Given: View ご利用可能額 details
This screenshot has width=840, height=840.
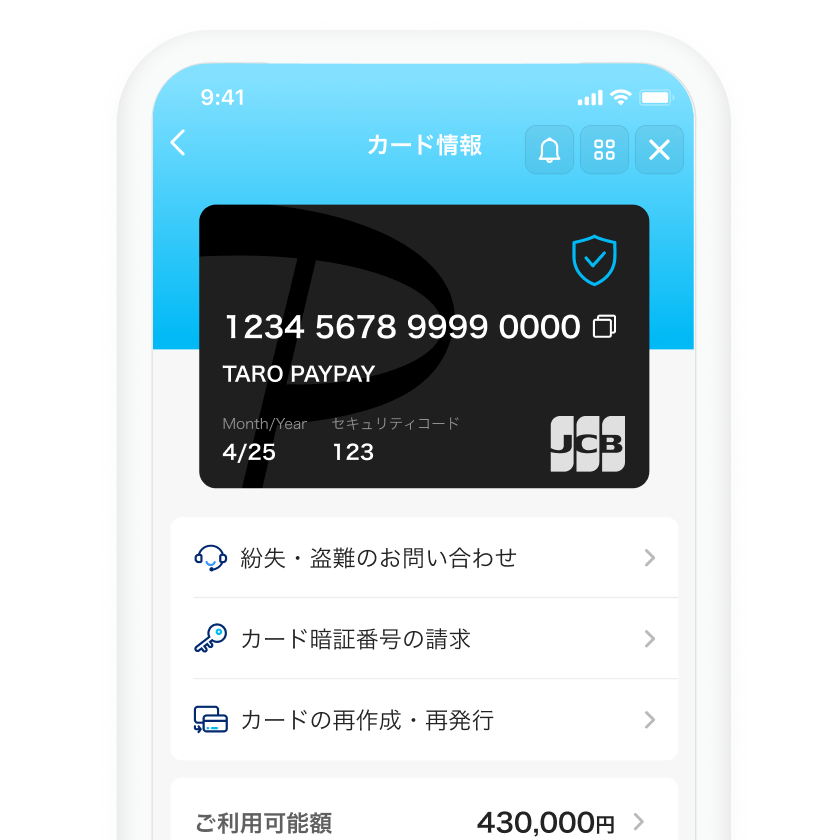Looking at the screenshot, I should (x=424, y=822).
